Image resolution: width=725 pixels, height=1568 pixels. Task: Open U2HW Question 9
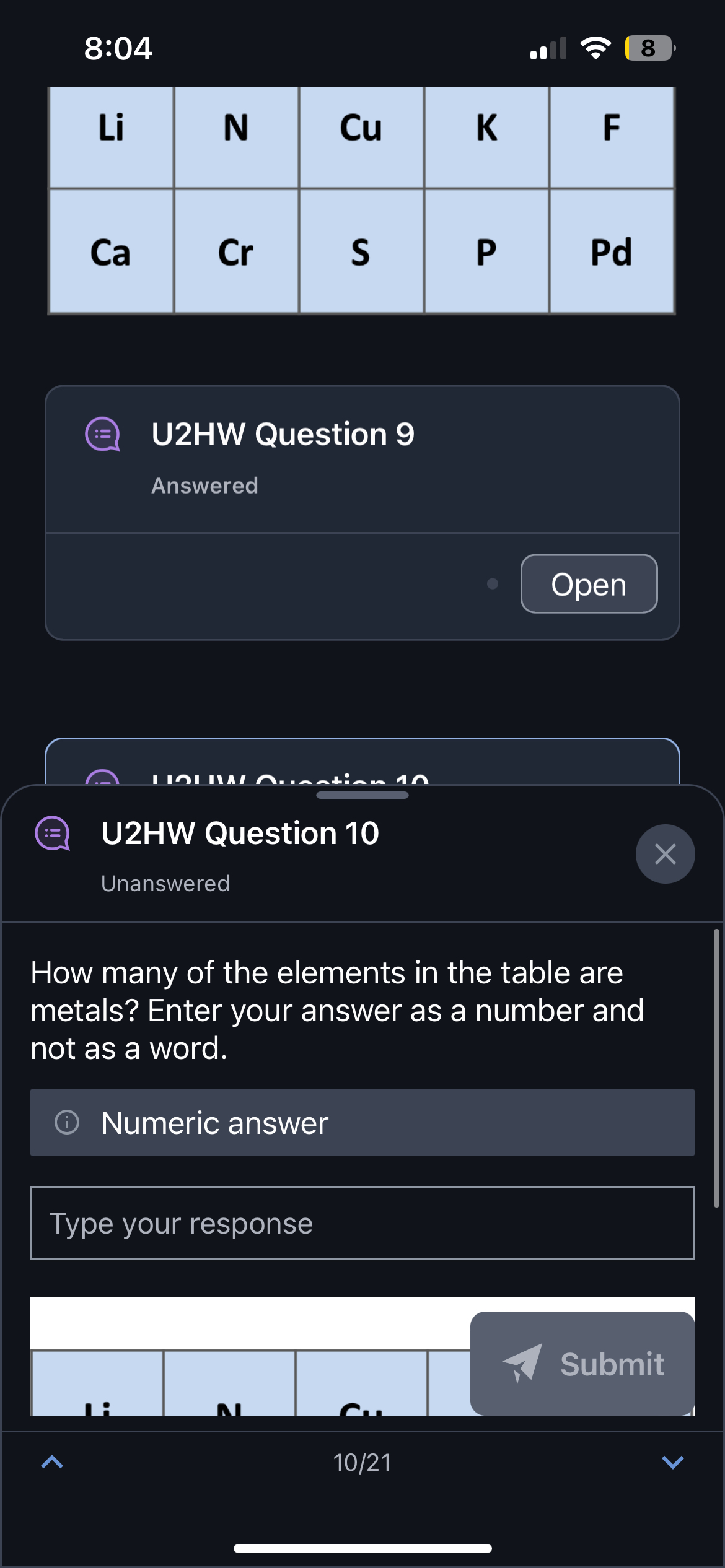(x=588, y=584)
